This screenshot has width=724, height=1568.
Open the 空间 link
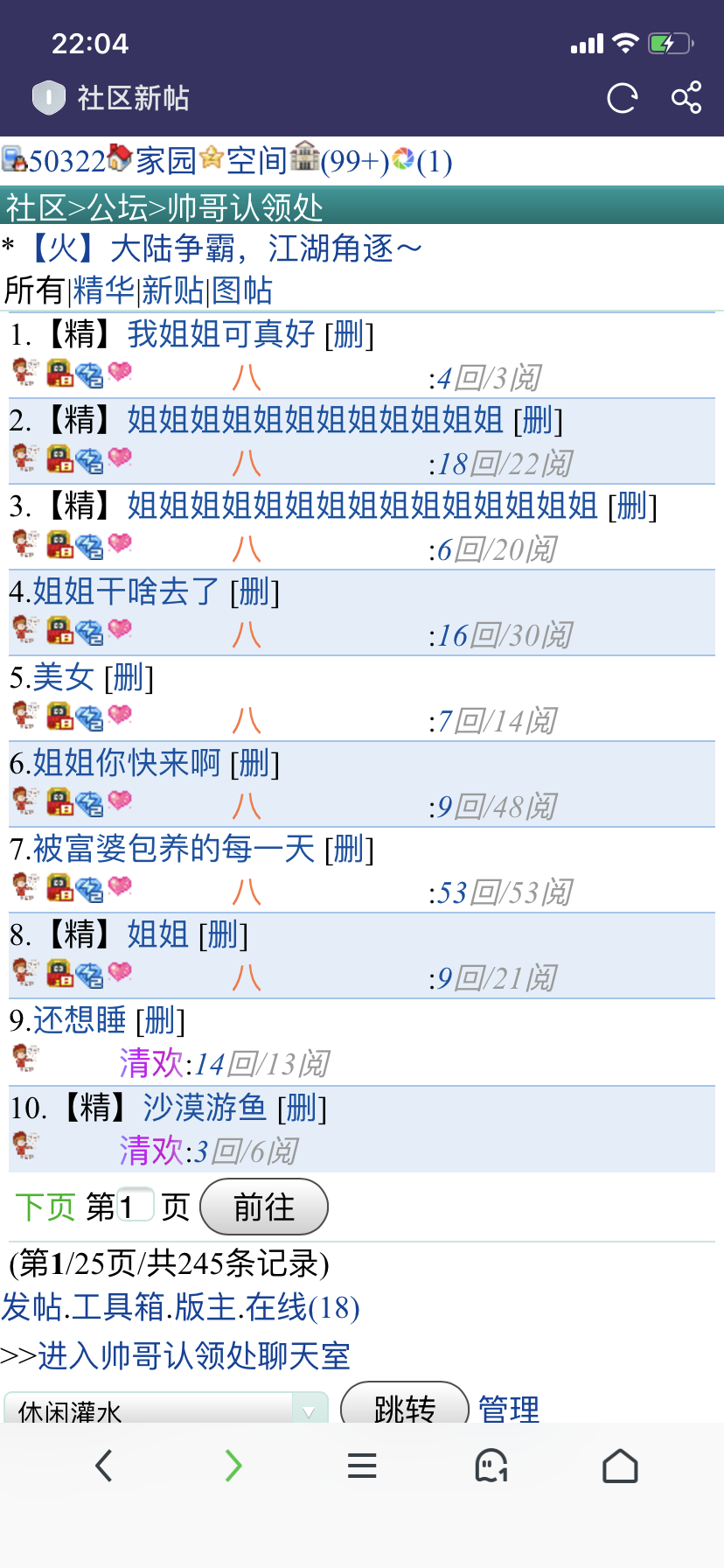pos(256,161)
